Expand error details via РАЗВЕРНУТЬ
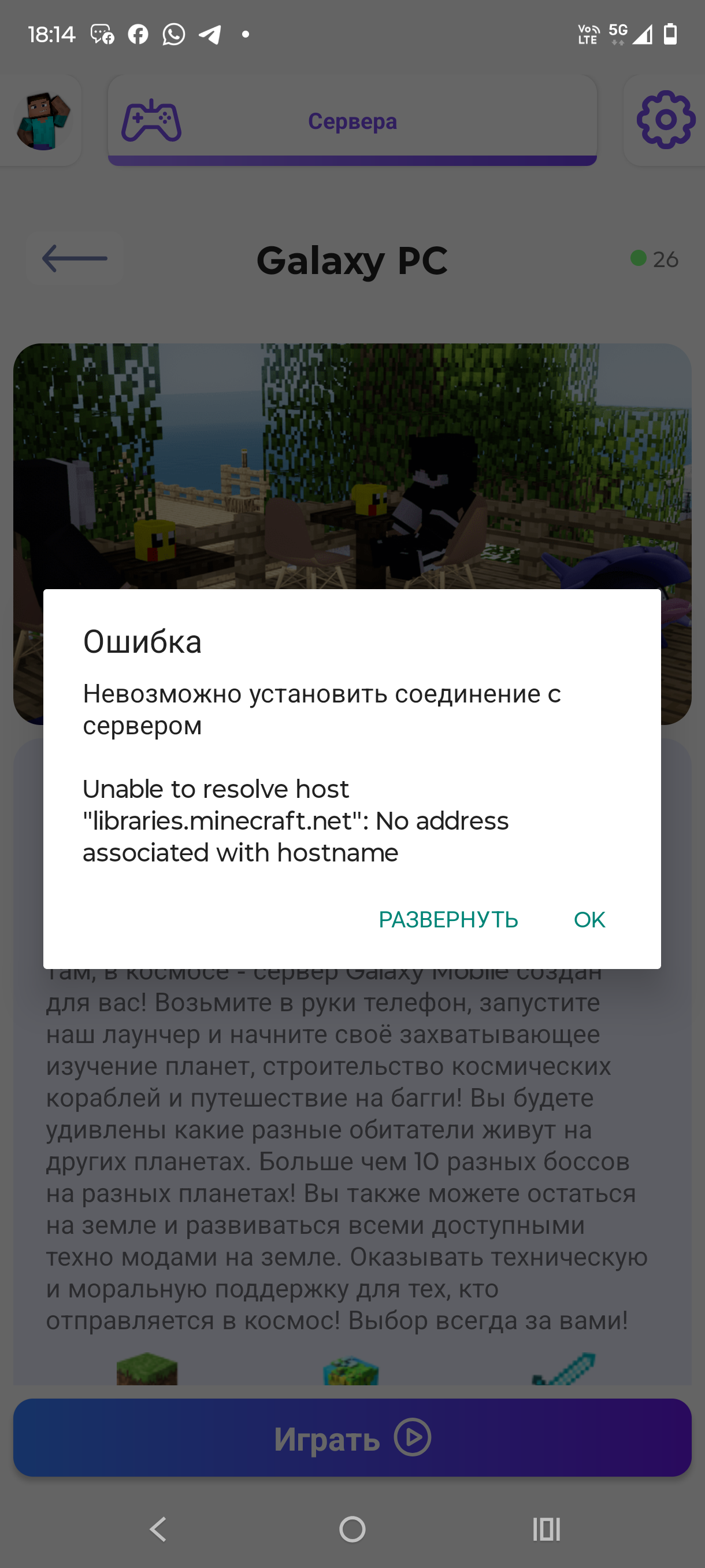This screenshot has height=1568, width=705. [x=448, y=919]
